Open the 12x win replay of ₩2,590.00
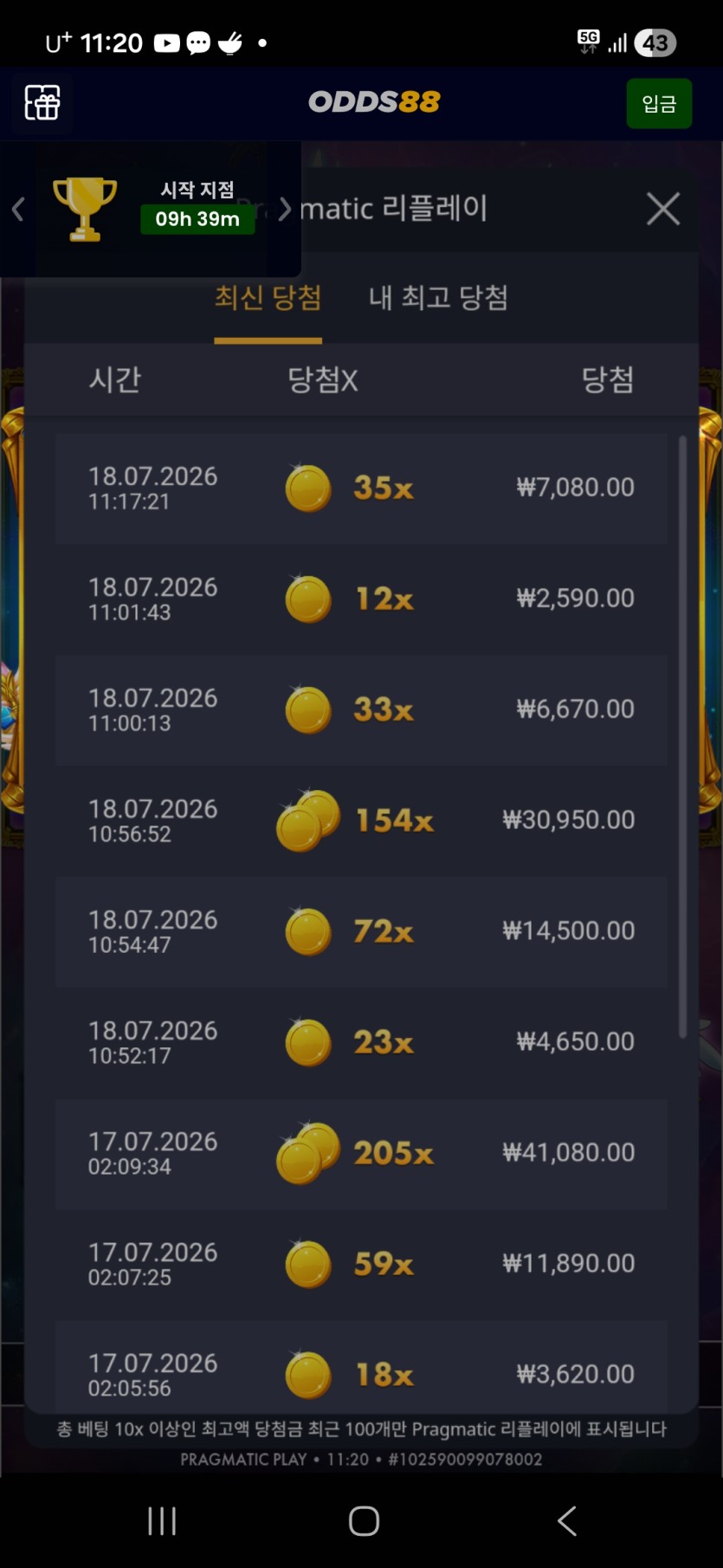The image size is (723, 1568). [x=361, y=599]
